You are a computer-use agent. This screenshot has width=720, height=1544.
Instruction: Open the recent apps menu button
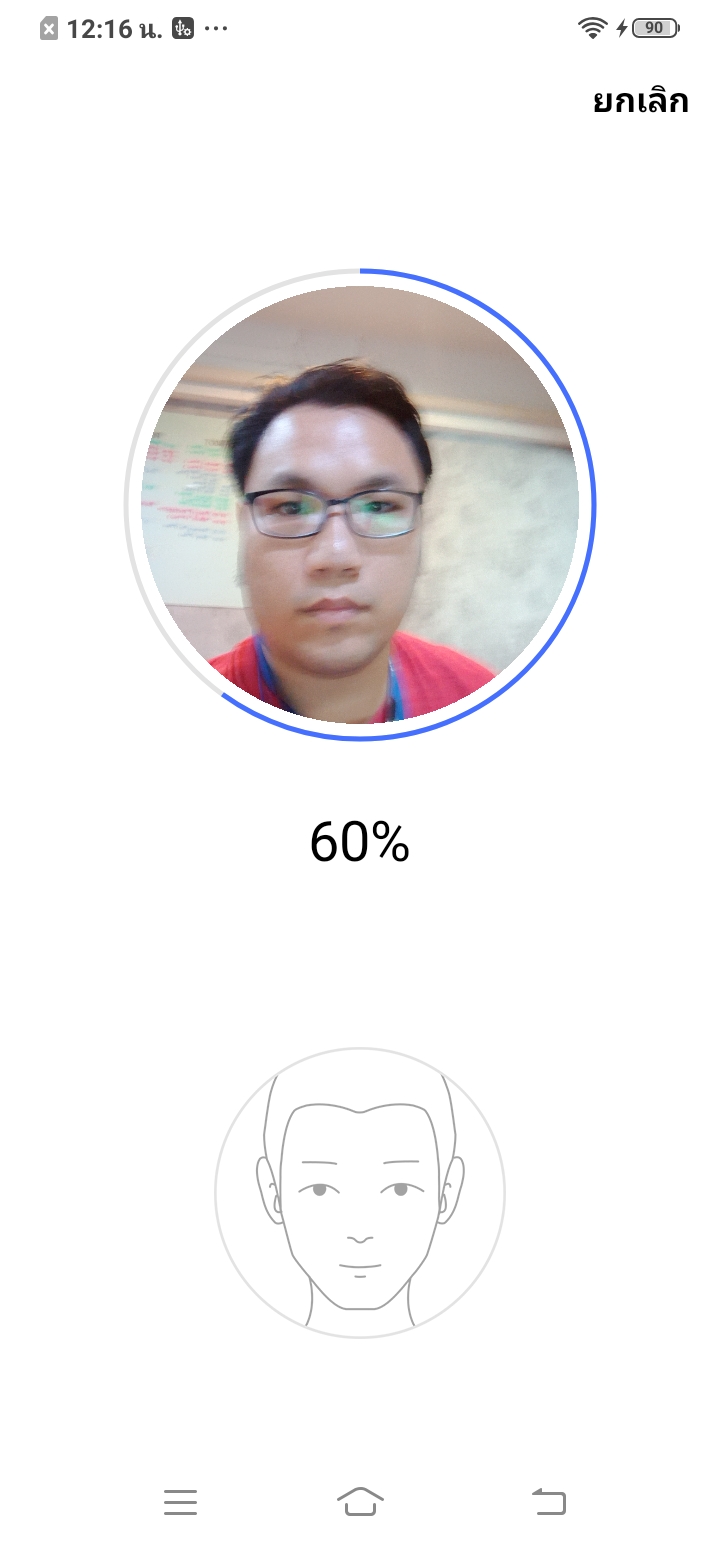[x=180, y=1501]
